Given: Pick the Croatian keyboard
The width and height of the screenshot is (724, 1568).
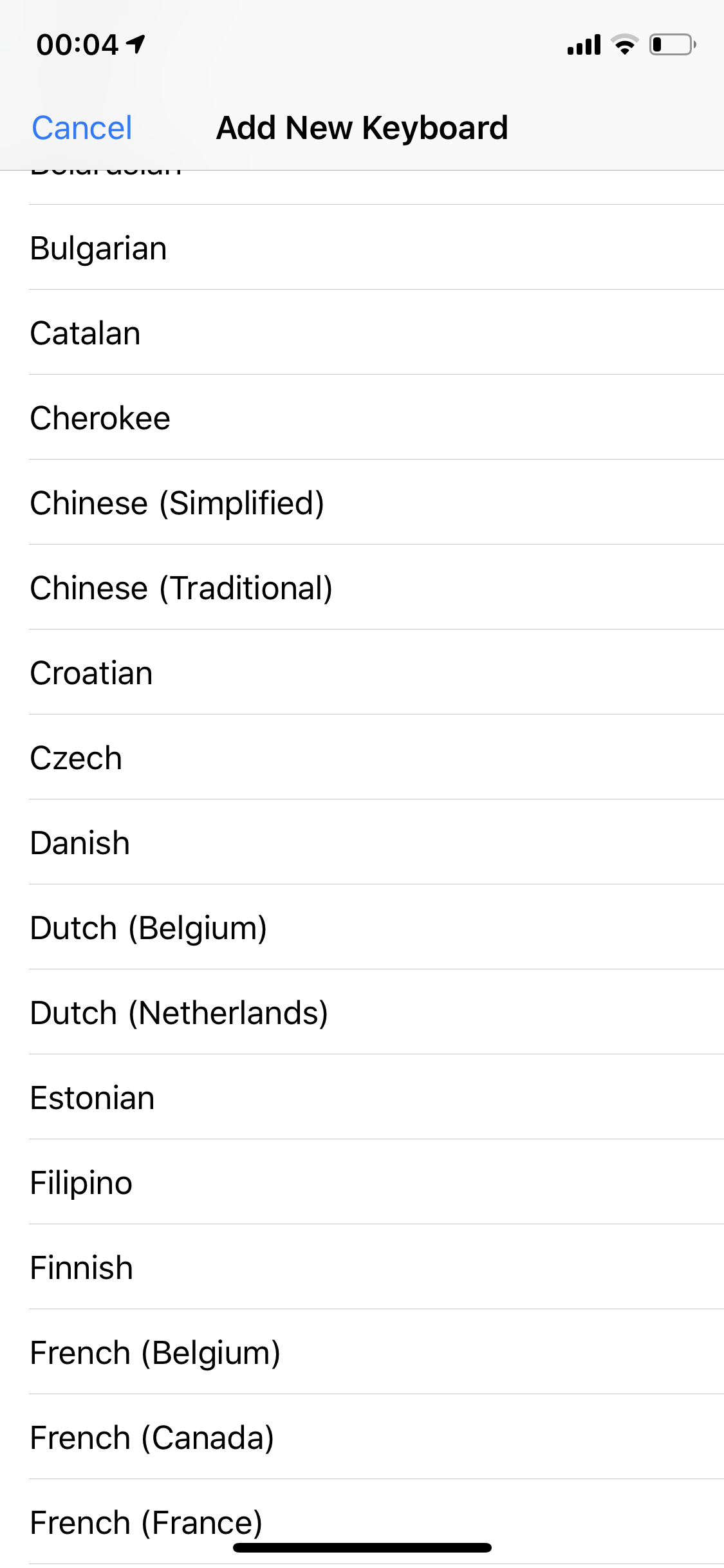Looking at the screenshot, I should coord(91,673).
